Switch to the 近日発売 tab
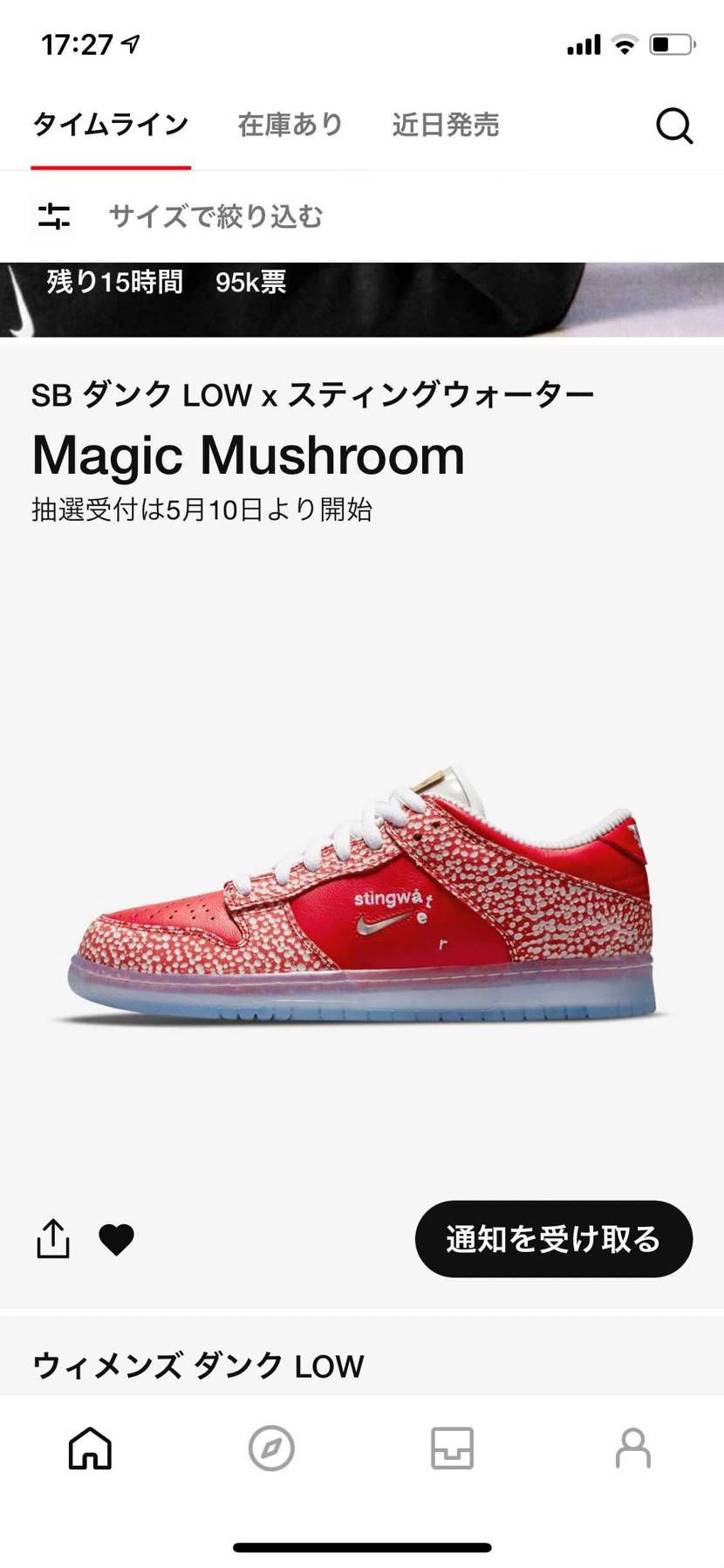This screenshot has width=724, height=1568. click(445, 125)
